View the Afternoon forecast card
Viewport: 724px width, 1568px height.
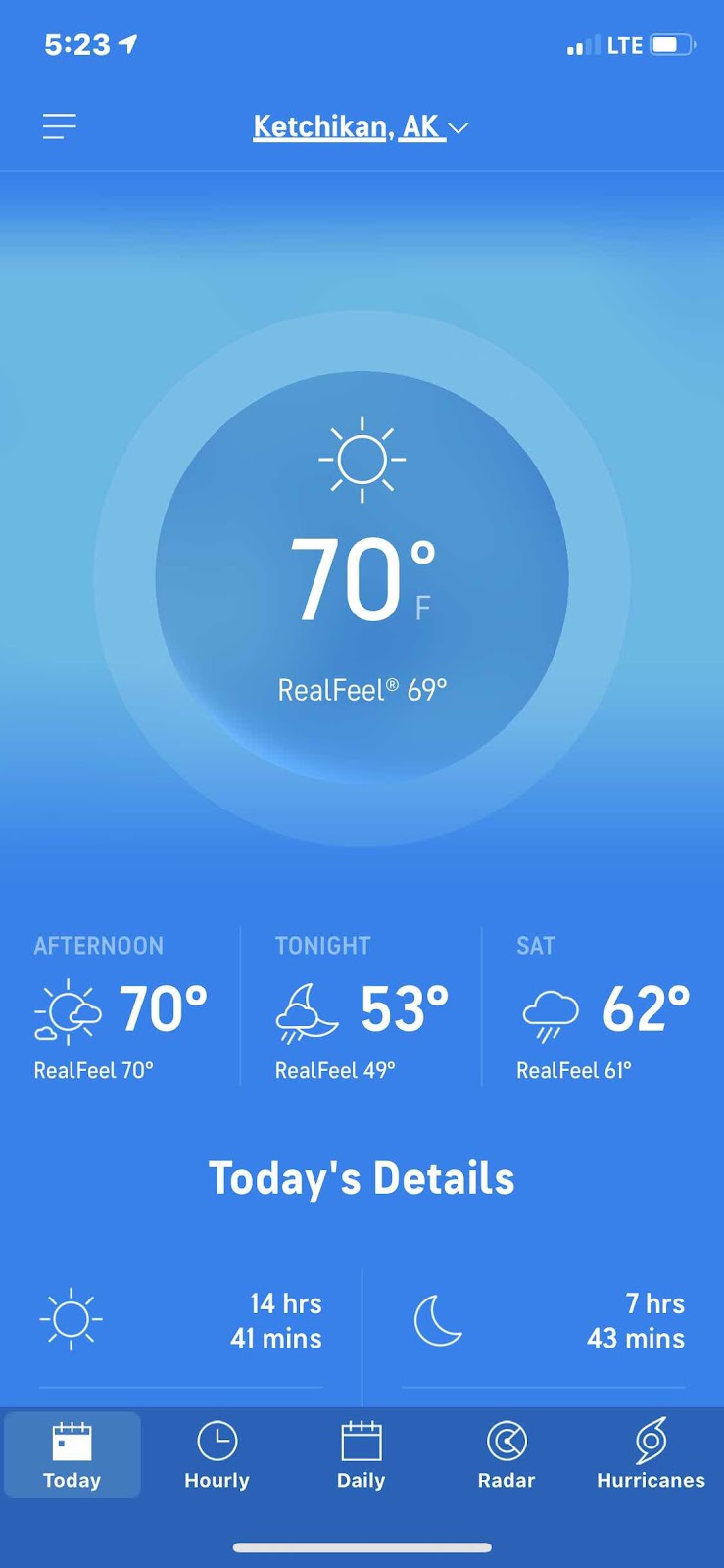121,1007
